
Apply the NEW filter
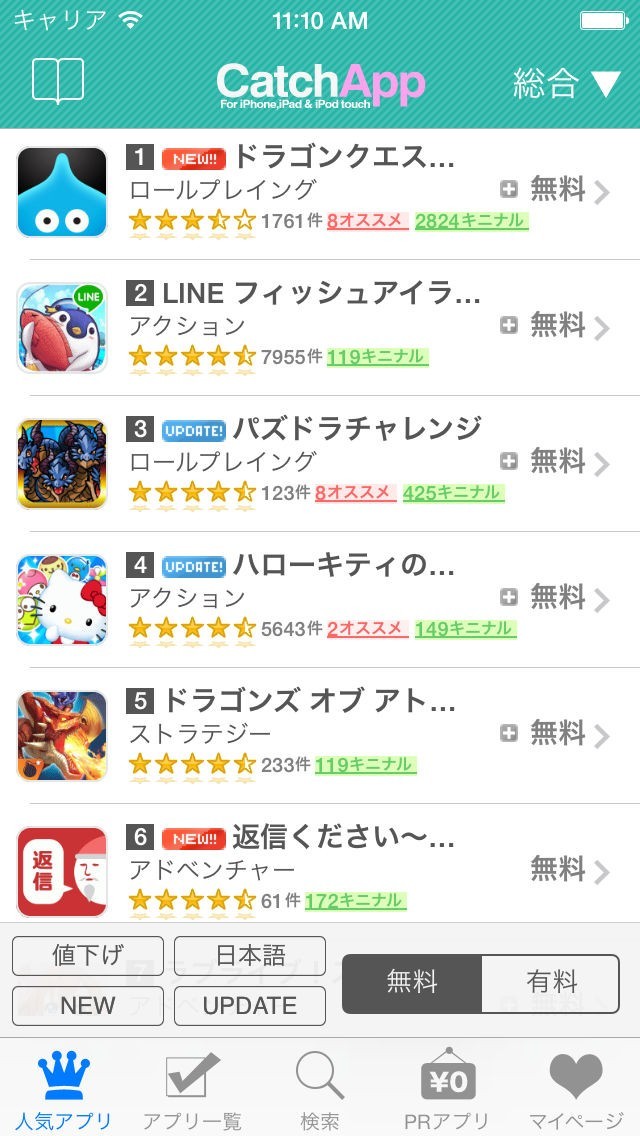click(x=88, y=1006)
